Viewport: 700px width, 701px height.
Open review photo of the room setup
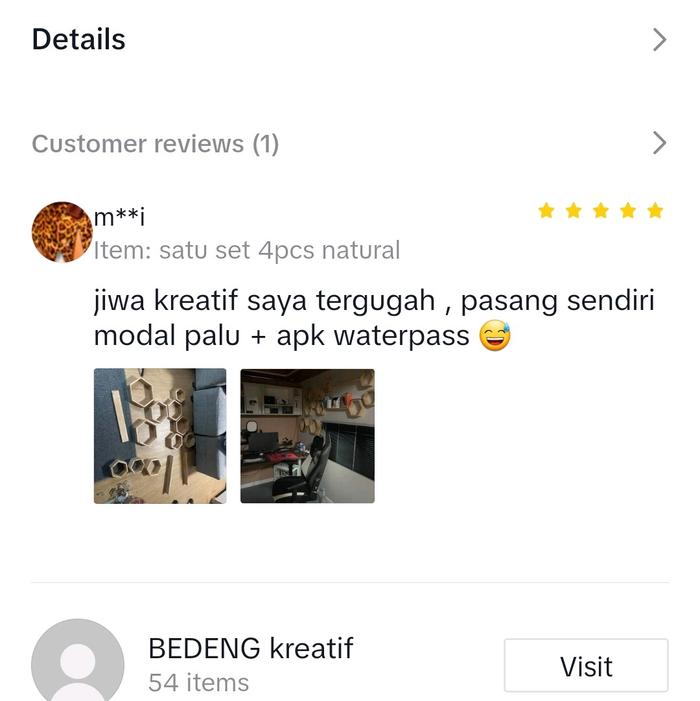[x=307, y=436]
